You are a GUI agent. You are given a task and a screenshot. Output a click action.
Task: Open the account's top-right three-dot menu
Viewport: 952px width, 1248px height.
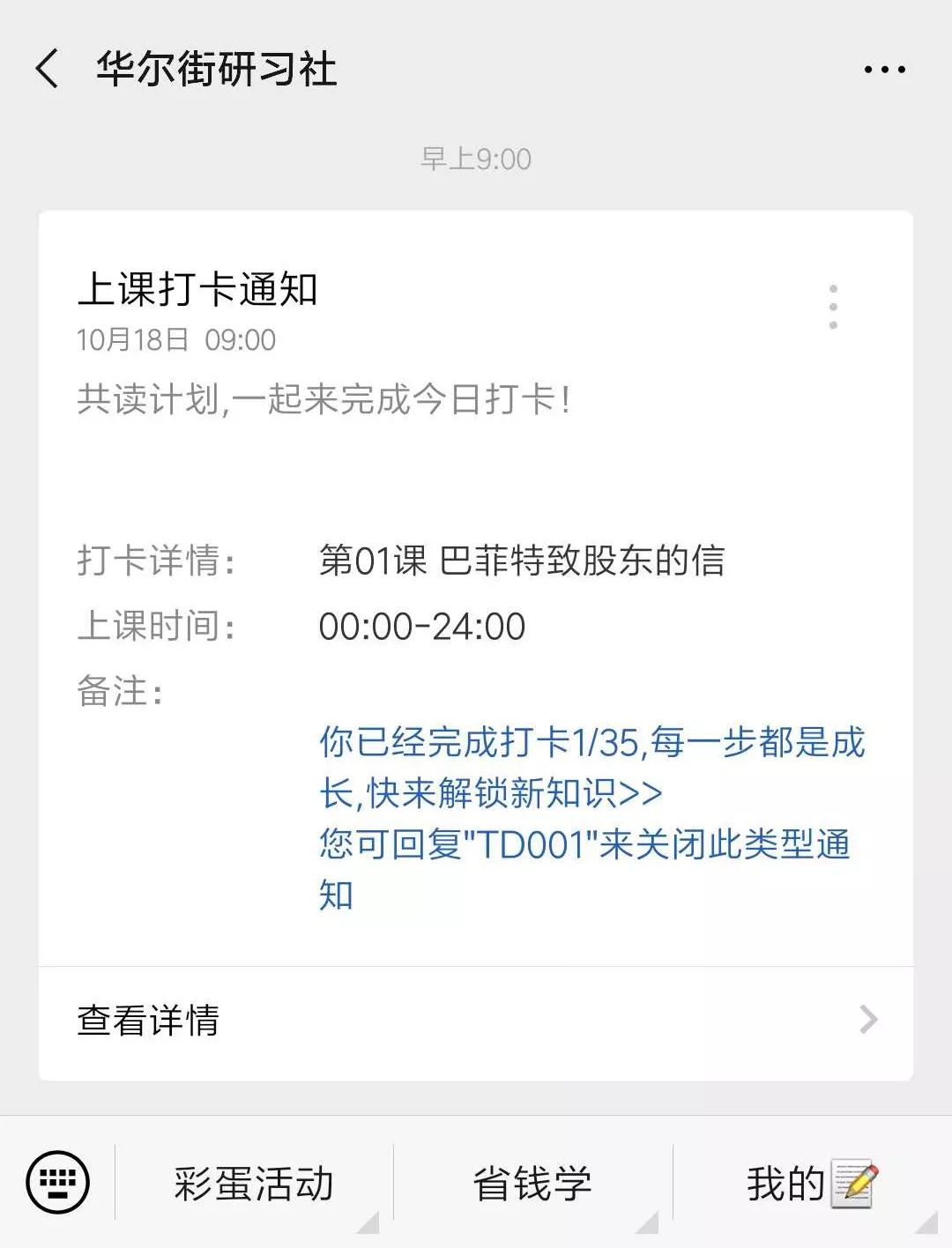(x=884, y=69)
